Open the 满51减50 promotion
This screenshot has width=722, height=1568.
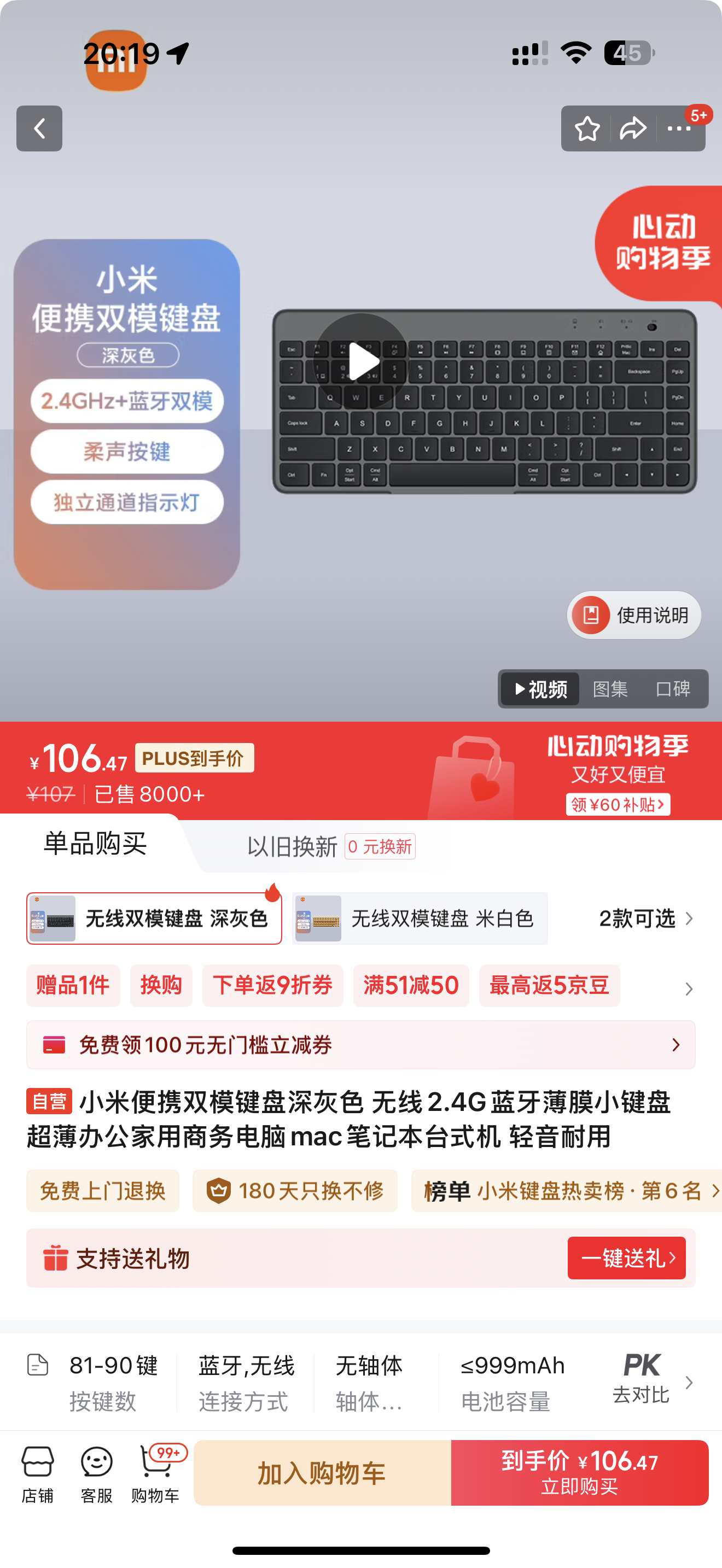click(x=411, y=985)
